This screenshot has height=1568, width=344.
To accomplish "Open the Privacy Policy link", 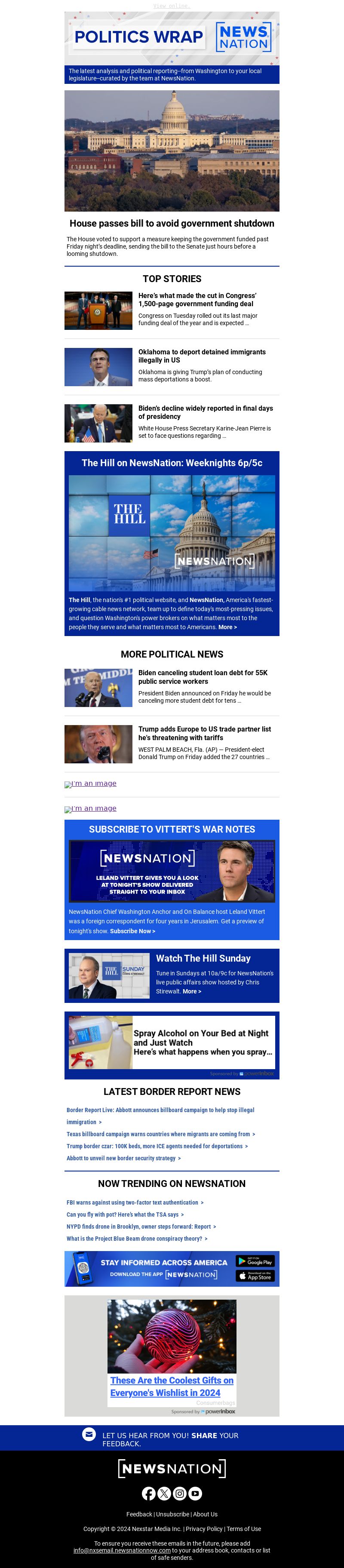I will (x=204, y=1528).
